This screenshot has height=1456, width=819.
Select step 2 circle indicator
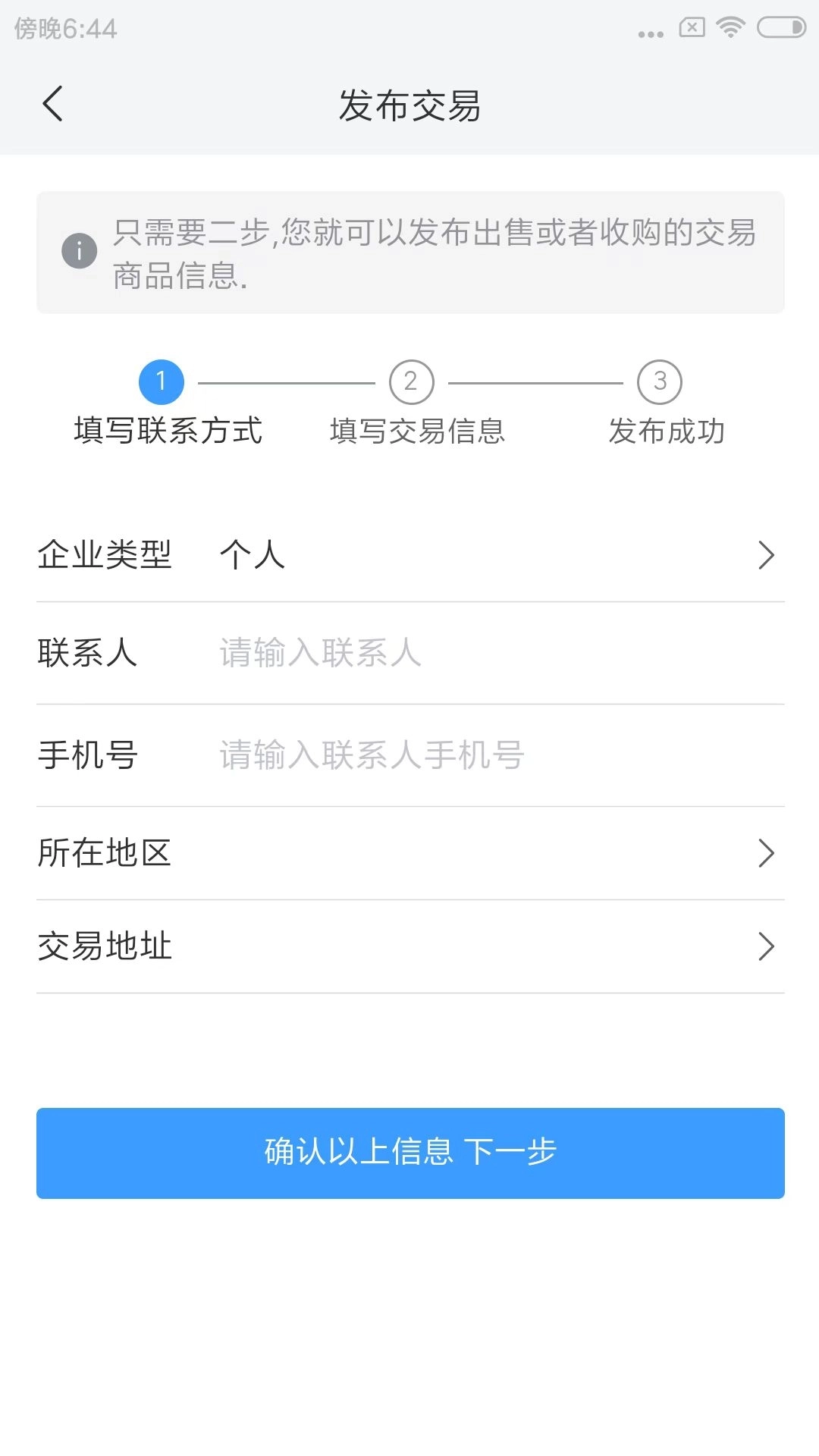pyautogui.click(x=410, y=383)
